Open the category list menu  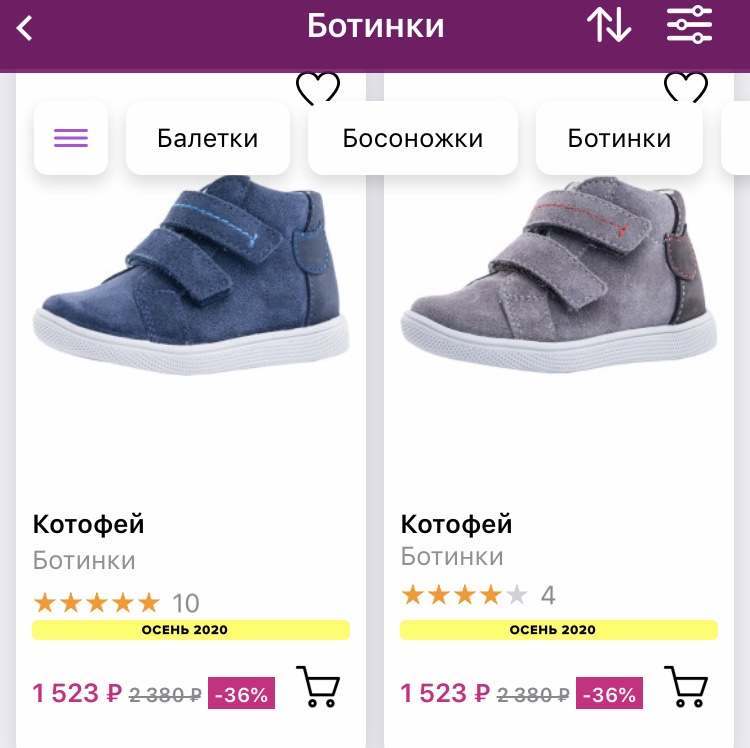(71, 138)
